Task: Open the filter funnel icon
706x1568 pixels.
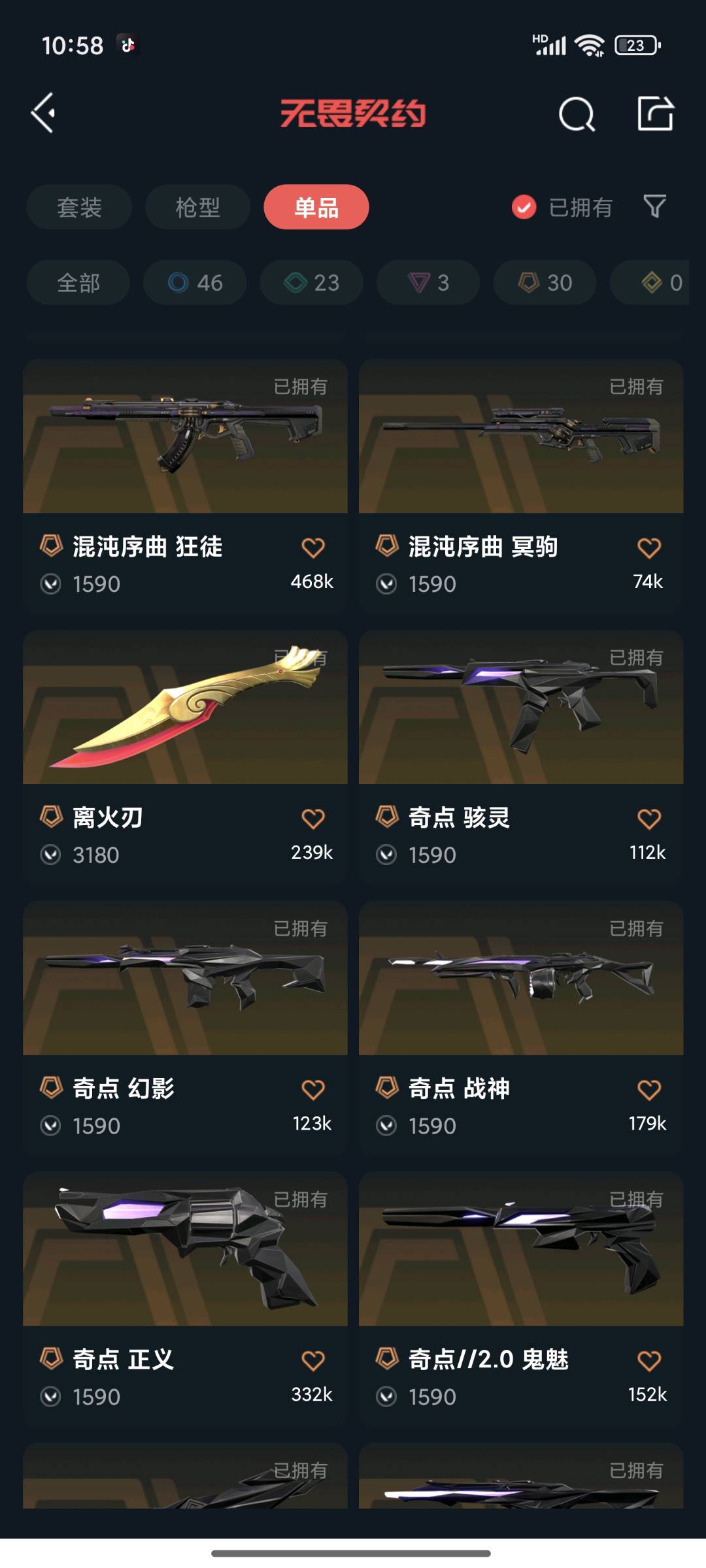Action: click(654, 206)
